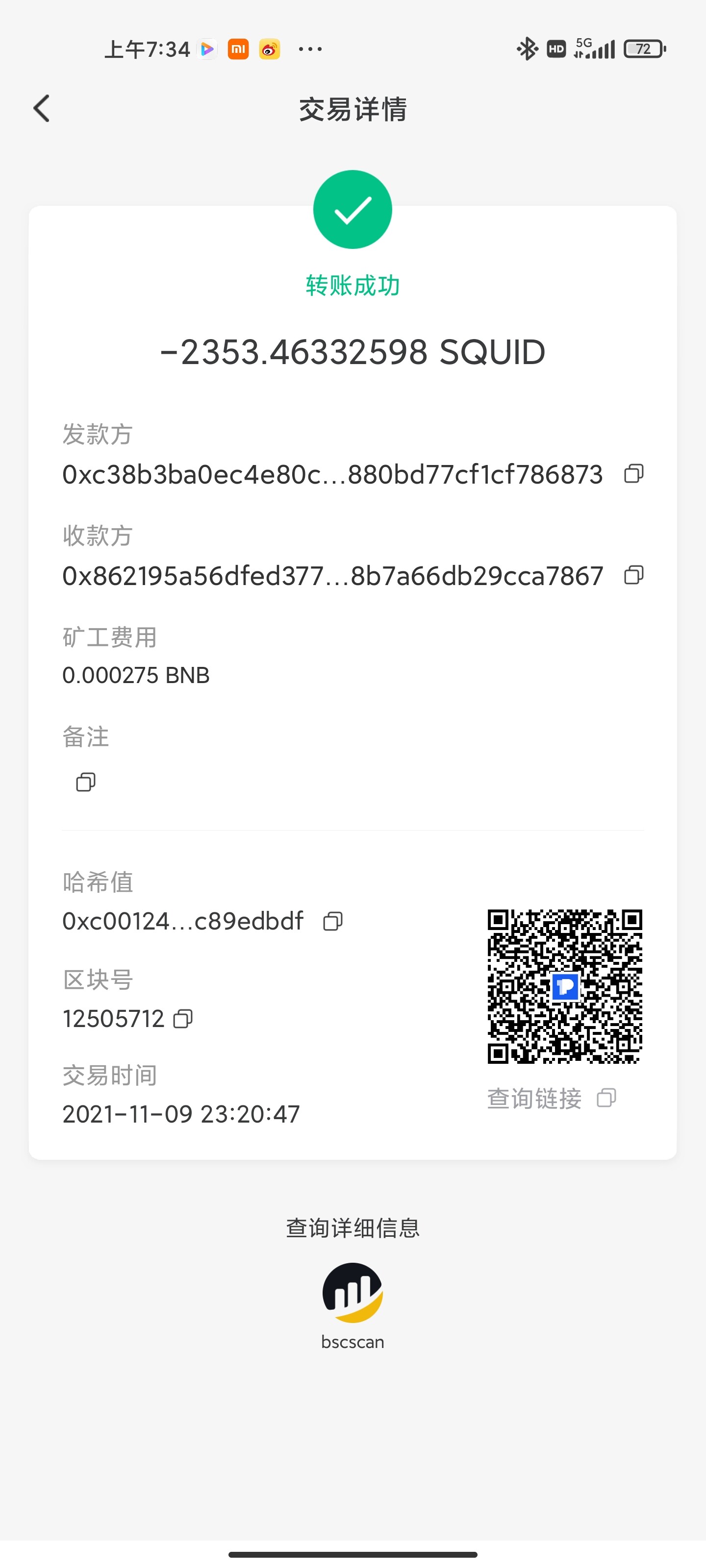The height and width of the screenshot is (1568, 706).
Task: Open bscscan for detailed info
Action: [353, 1306]
